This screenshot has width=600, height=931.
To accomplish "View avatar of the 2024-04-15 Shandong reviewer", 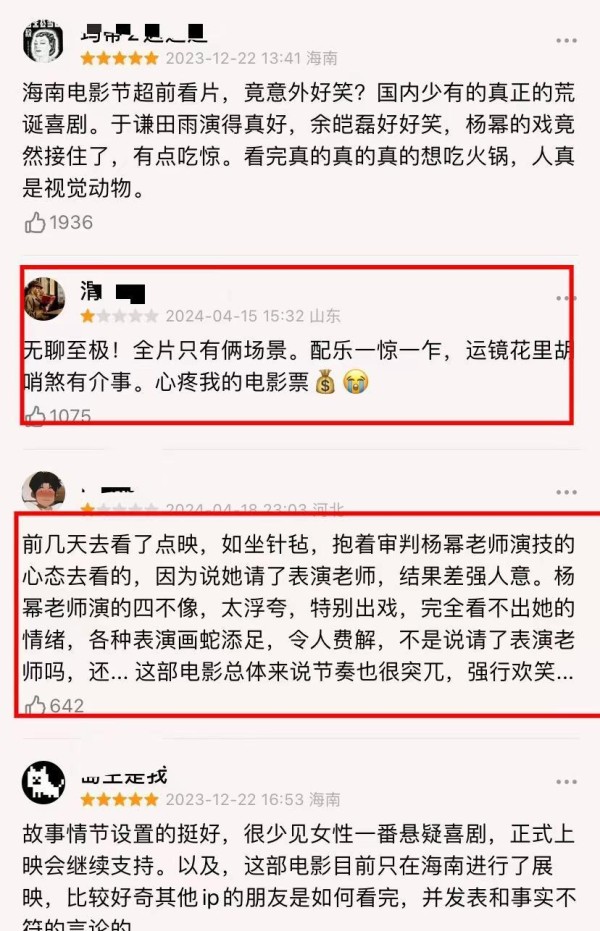I will (44, 299).
